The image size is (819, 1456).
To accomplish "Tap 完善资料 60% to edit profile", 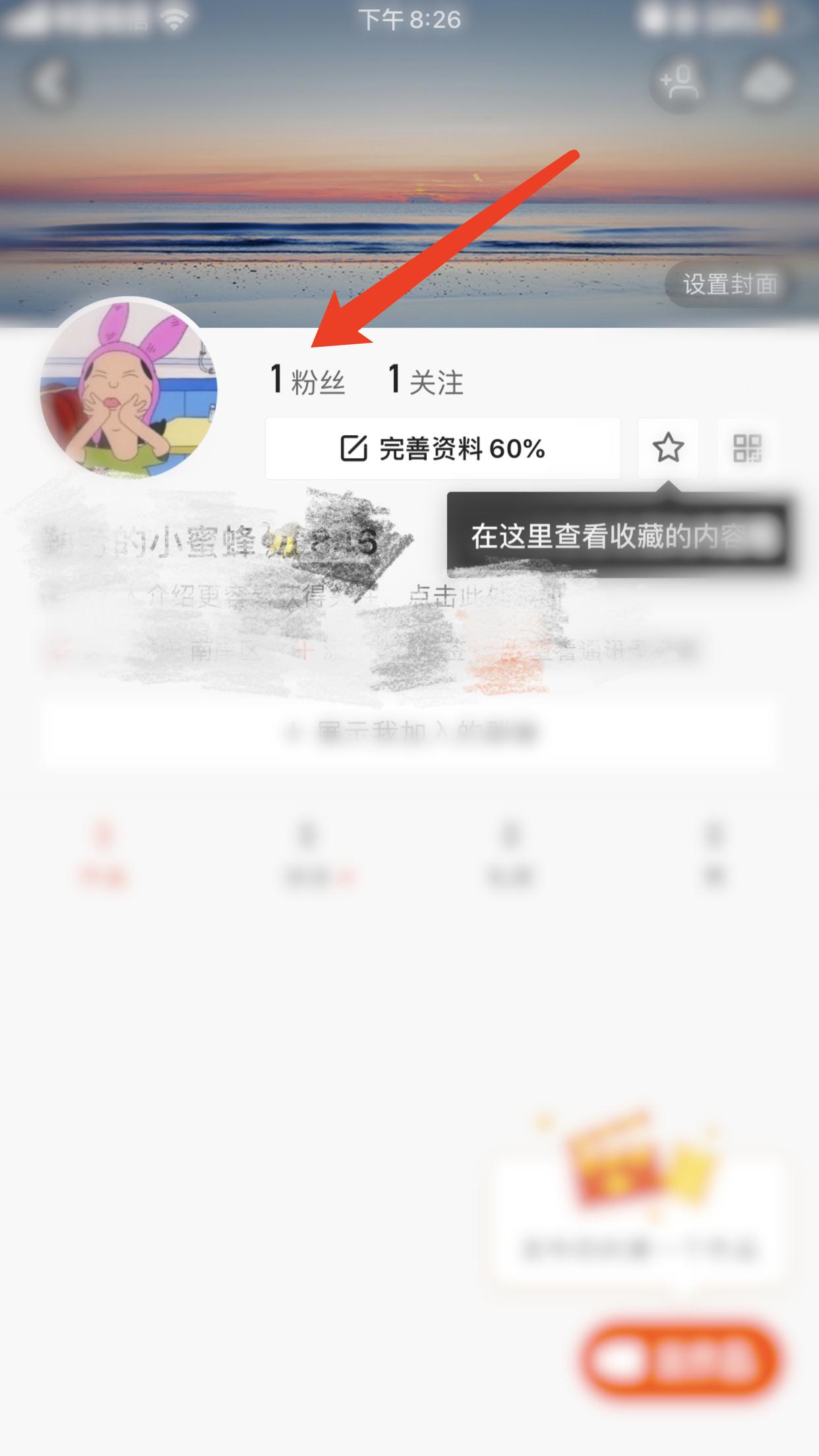I will [x=442, y=449].
